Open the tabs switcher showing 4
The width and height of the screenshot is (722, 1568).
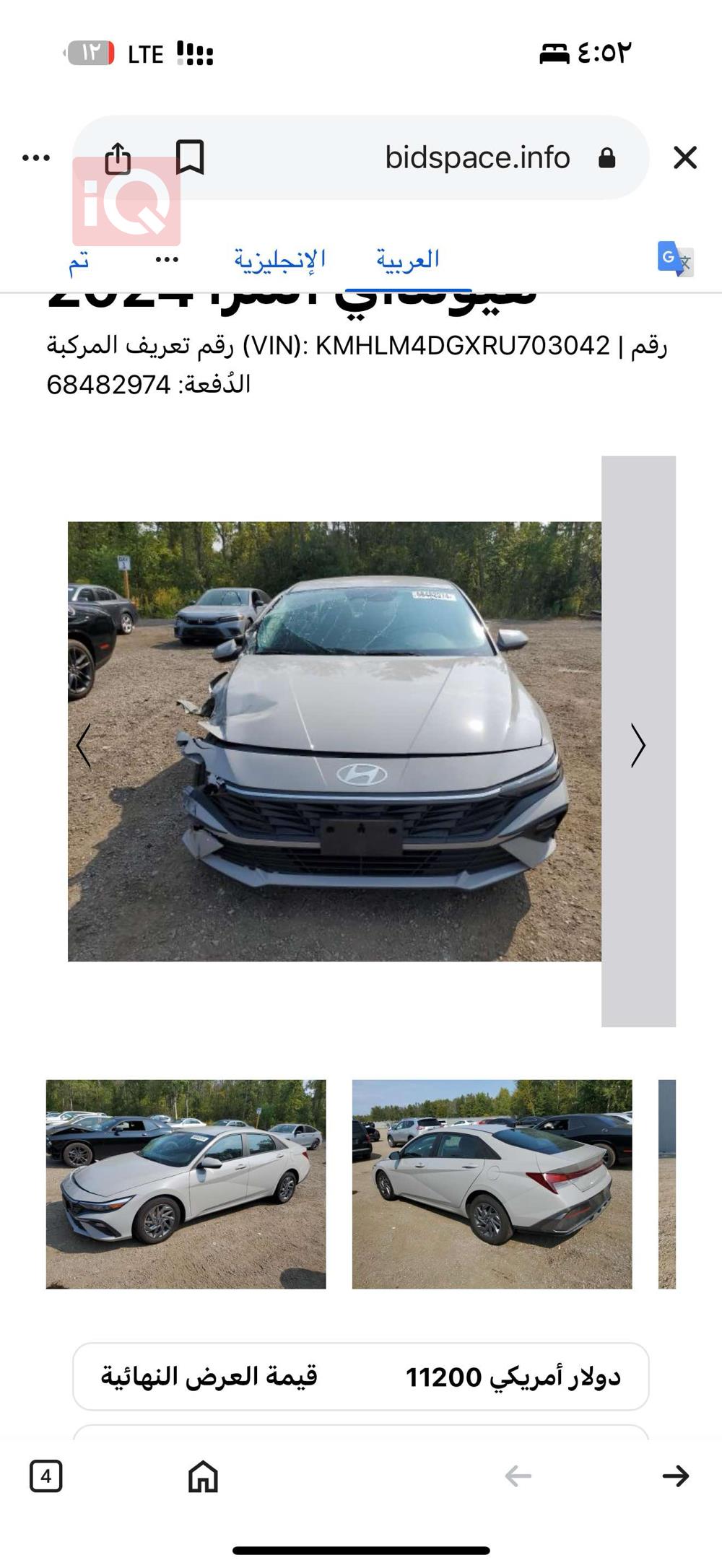pos(46,1476)
